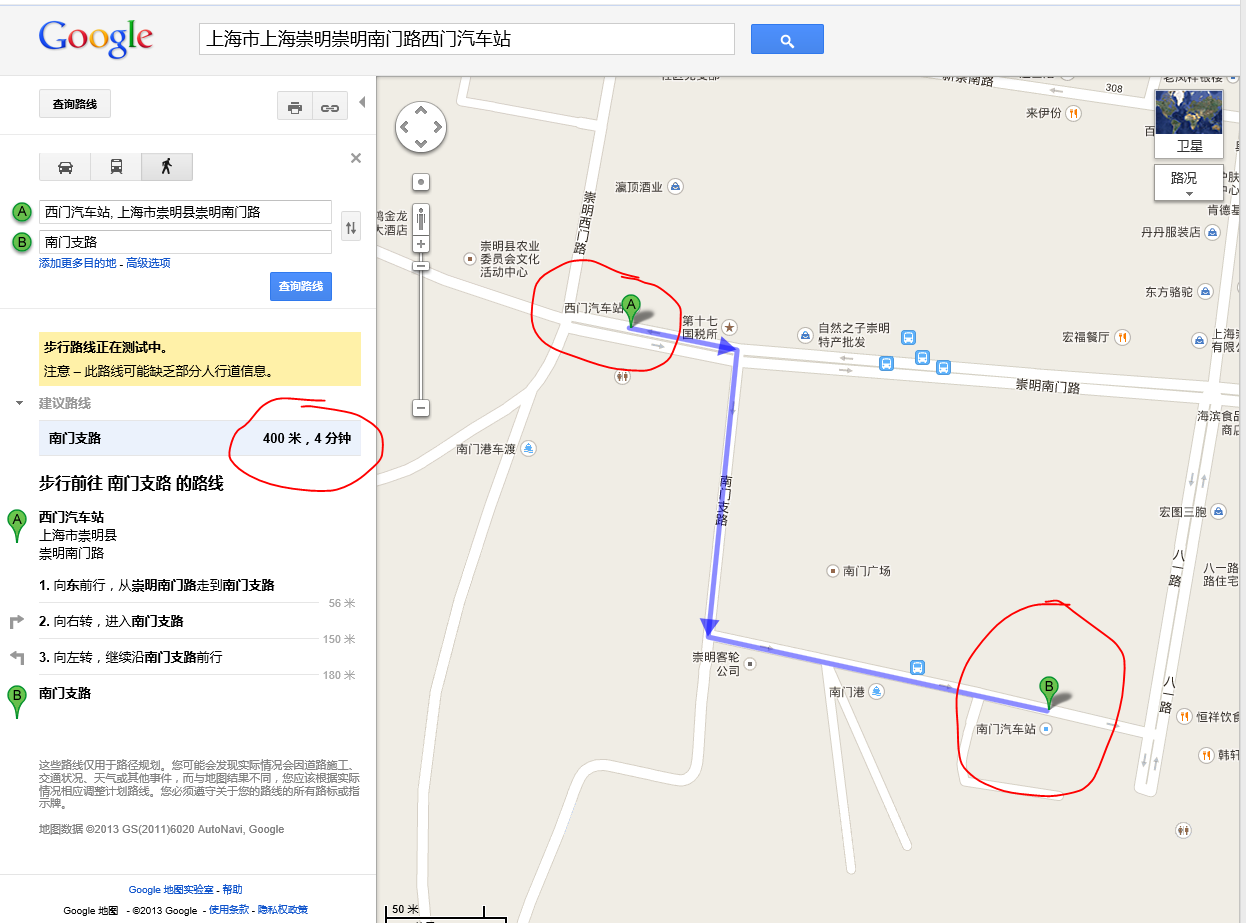The image size is (1246, 923).
Task: Collapse the side panel arrow
Action: (362, 102)
